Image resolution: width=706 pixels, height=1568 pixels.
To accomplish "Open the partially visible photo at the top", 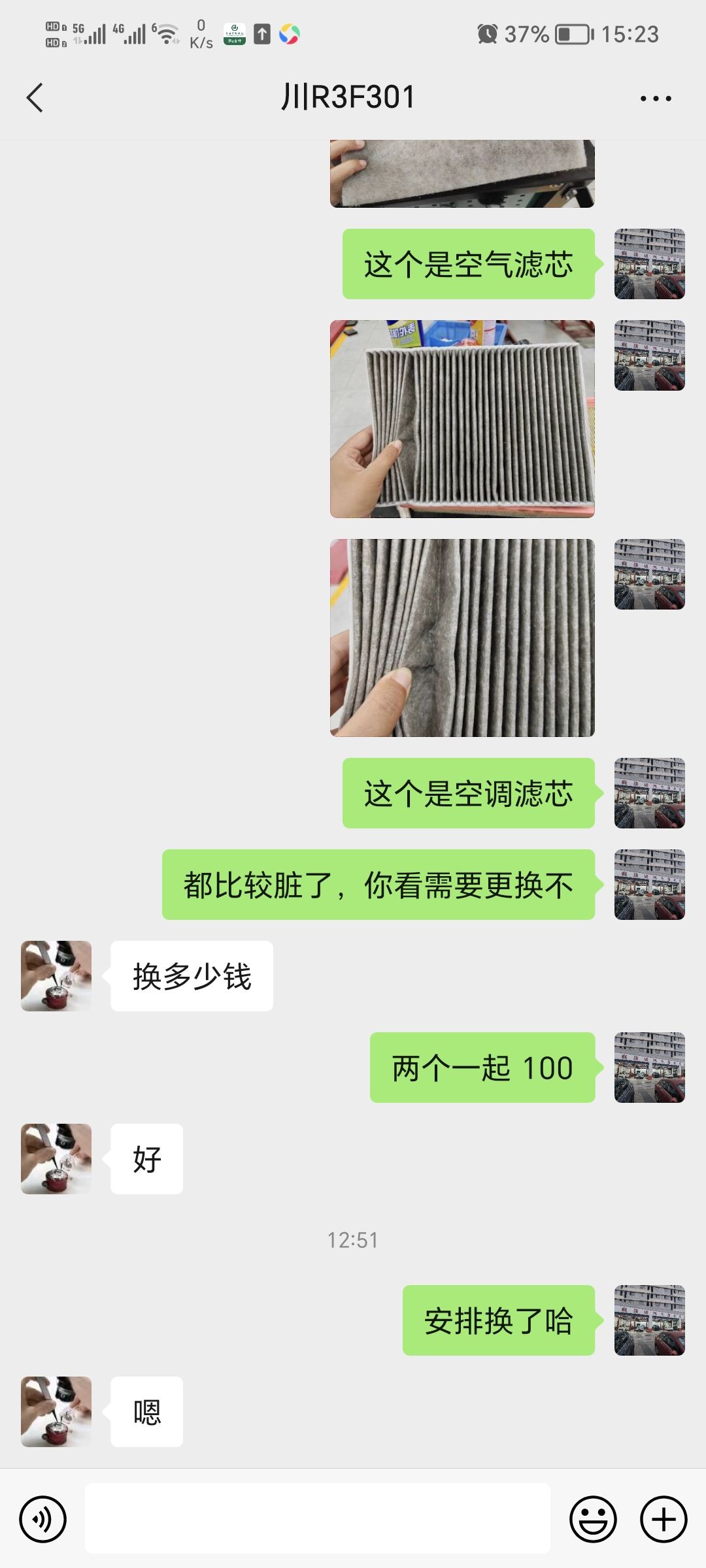I will click(x=462, y=174).
